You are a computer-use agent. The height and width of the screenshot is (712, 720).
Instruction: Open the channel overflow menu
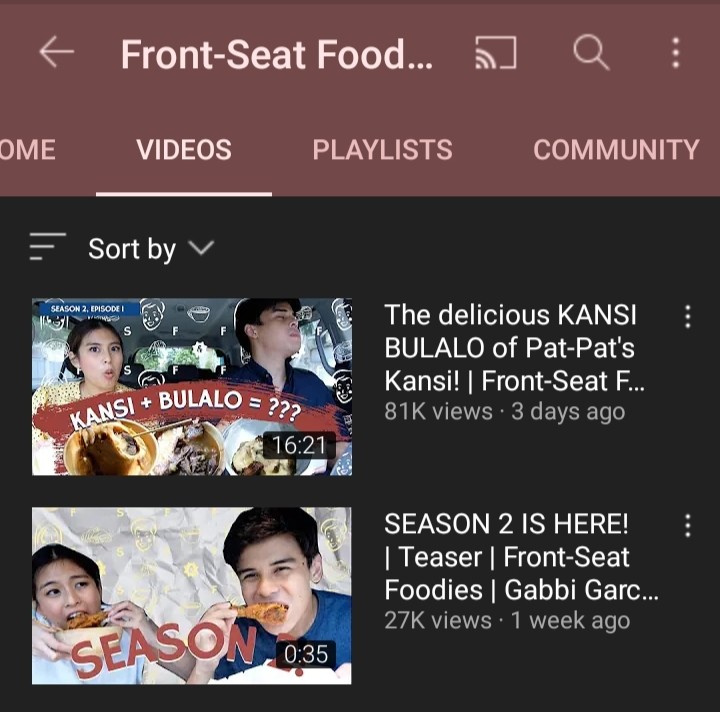coord(675,53)
